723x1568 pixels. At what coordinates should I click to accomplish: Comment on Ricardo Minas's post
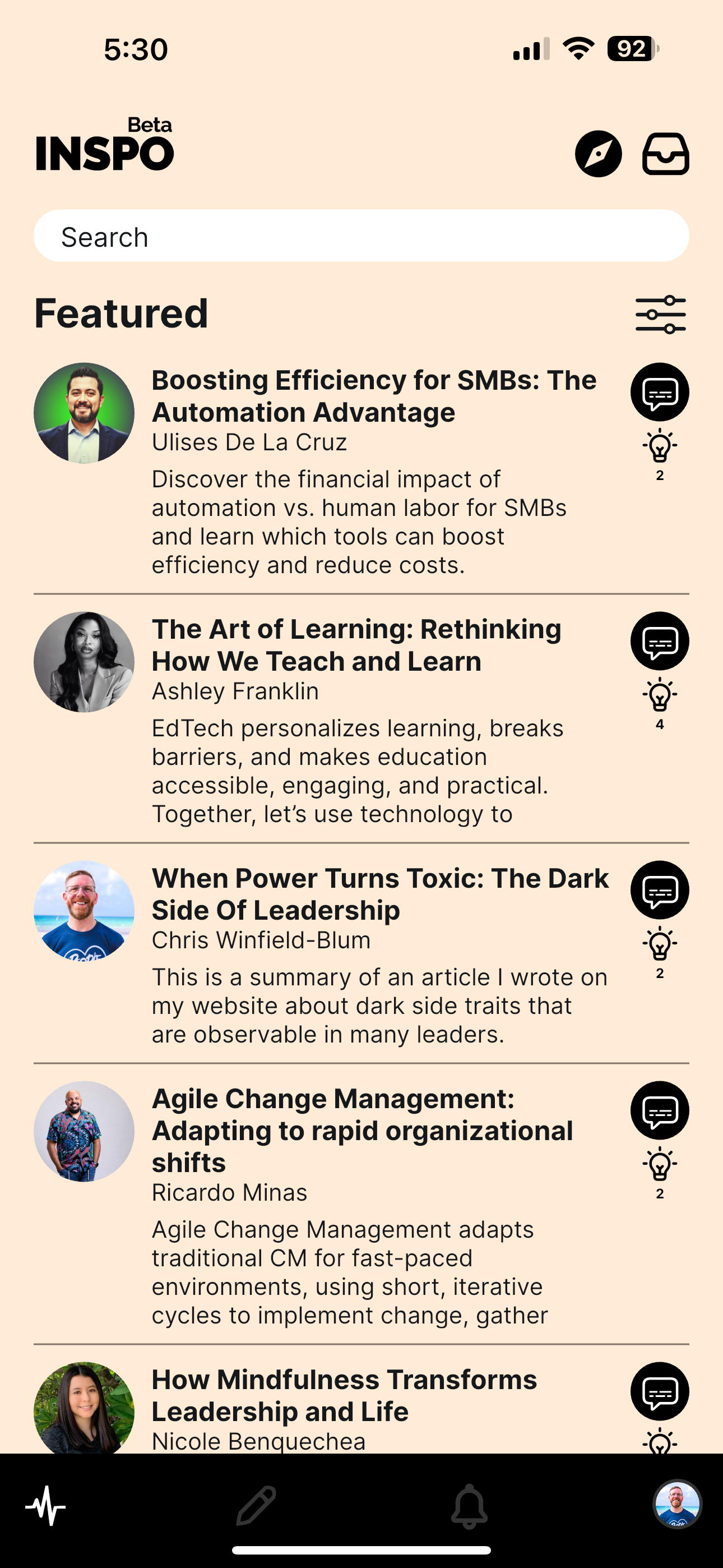click(660, 1110)
